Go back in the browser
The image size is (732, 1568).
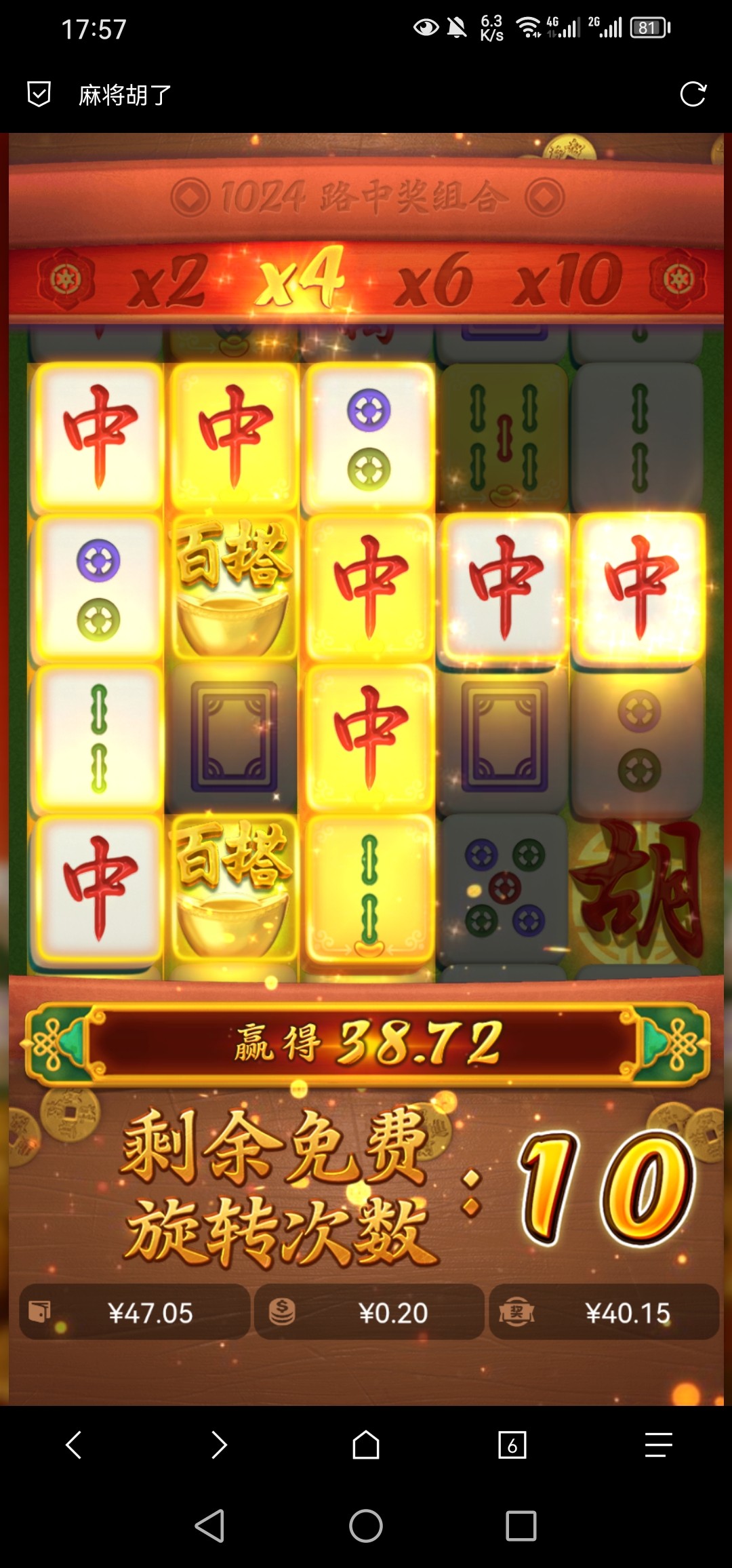pyautogui.click(x=73, y=1445)
